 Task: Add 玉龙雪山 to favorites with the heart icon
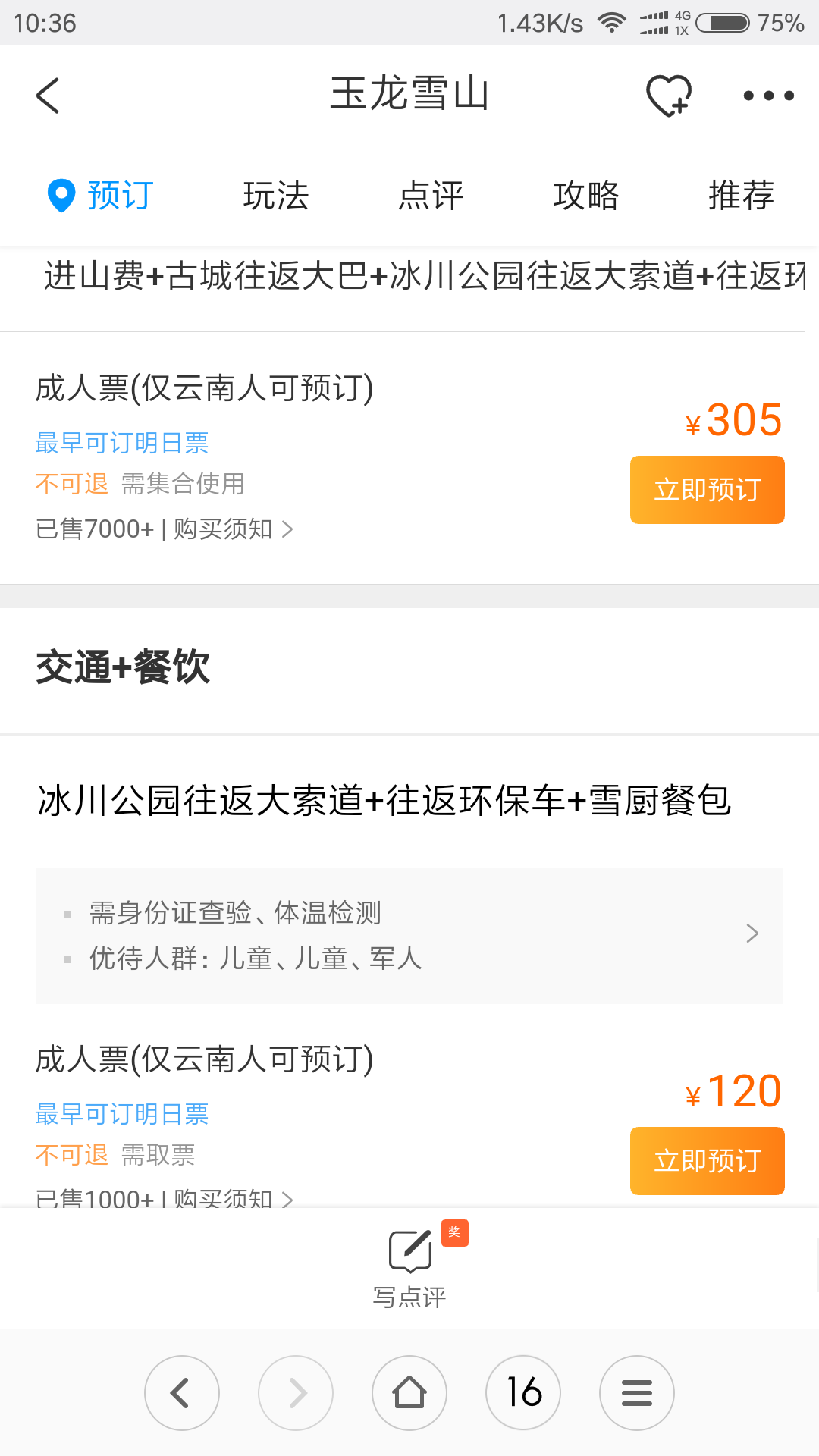click(x=669, y=96)
